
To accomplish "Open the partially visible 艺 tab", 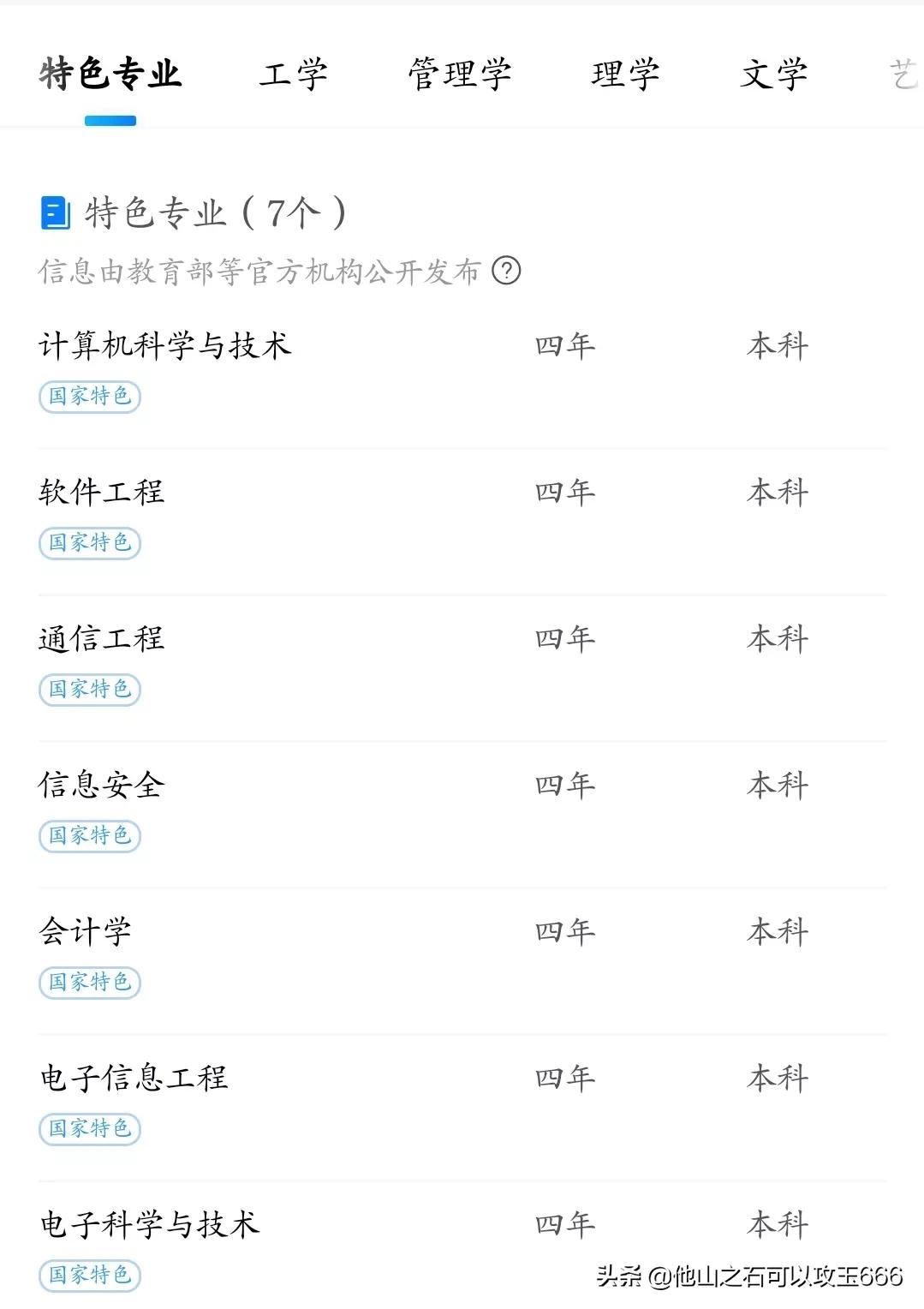I will (903, 75).
